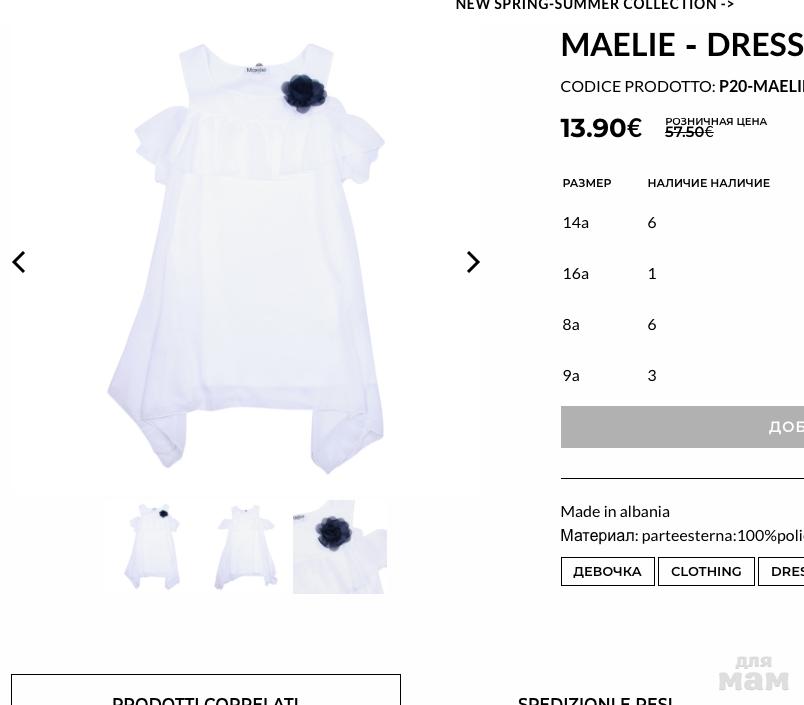Open the ДЕВОЧКА tag
The image size is (804, 705).
(x=607, y=571)
